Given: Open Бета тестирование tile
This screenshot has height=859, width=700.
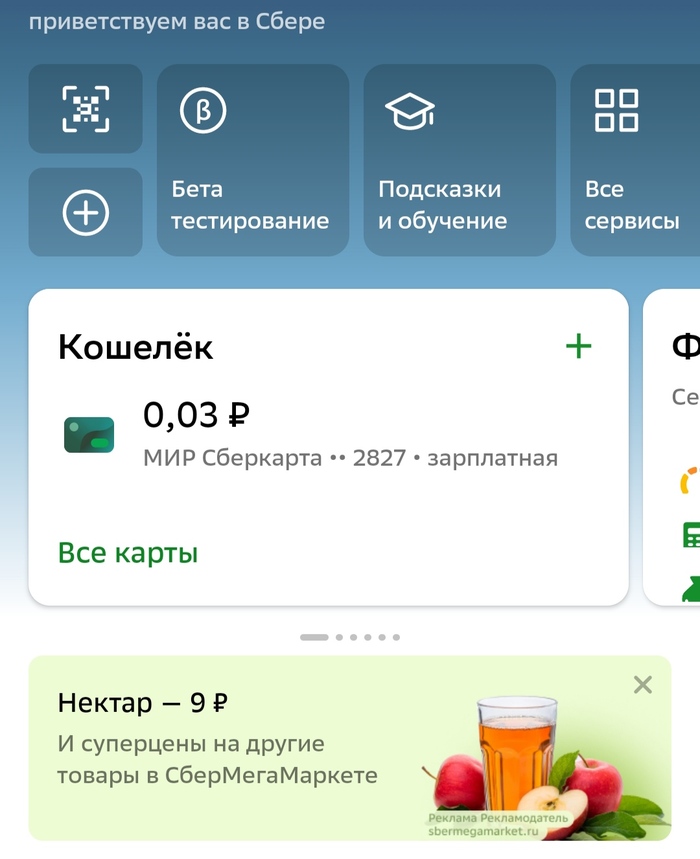Looking at the screenshot, I should 253,161.
